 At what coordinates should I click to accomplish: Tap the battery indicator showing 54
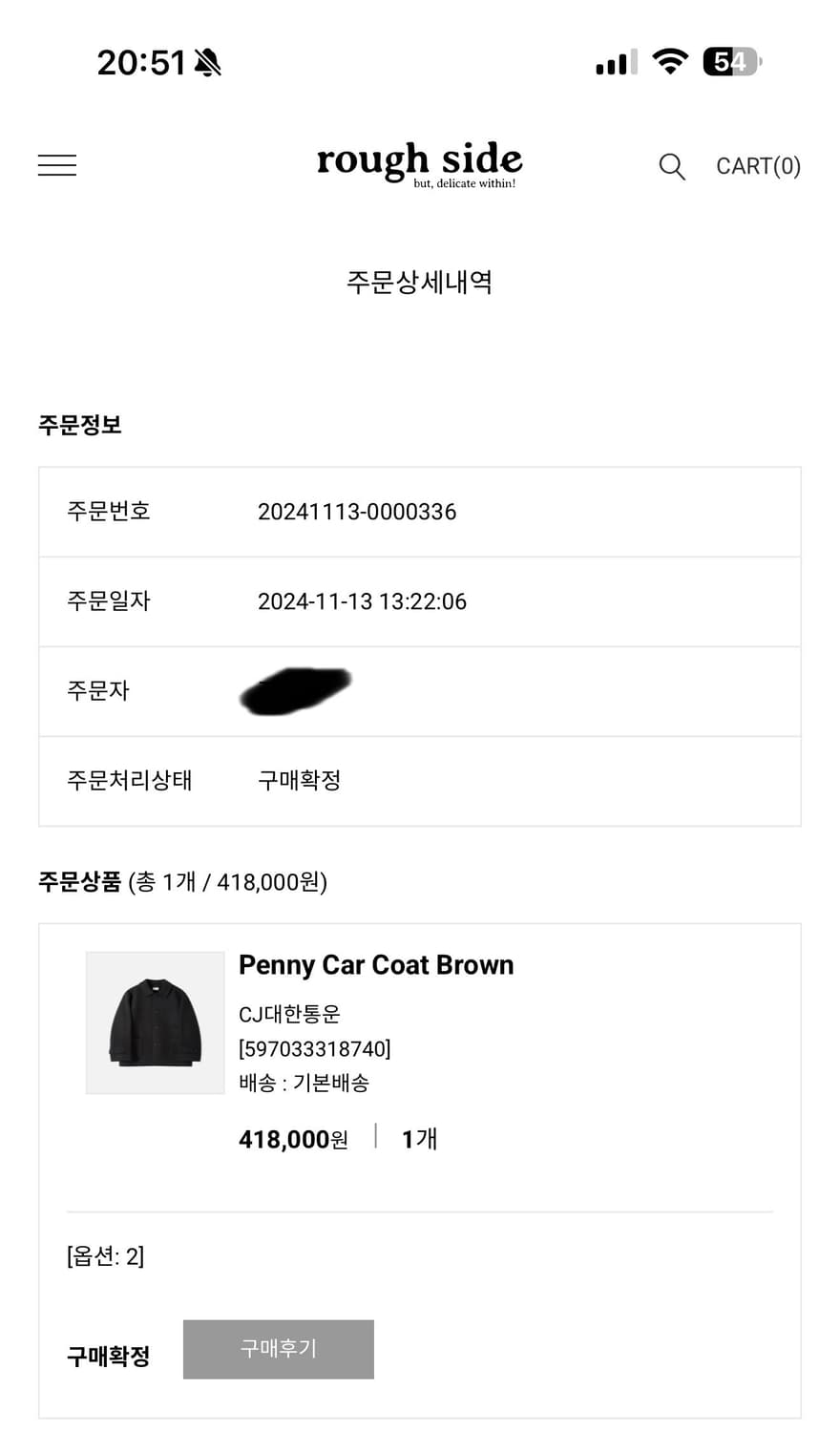coord(730,60)
